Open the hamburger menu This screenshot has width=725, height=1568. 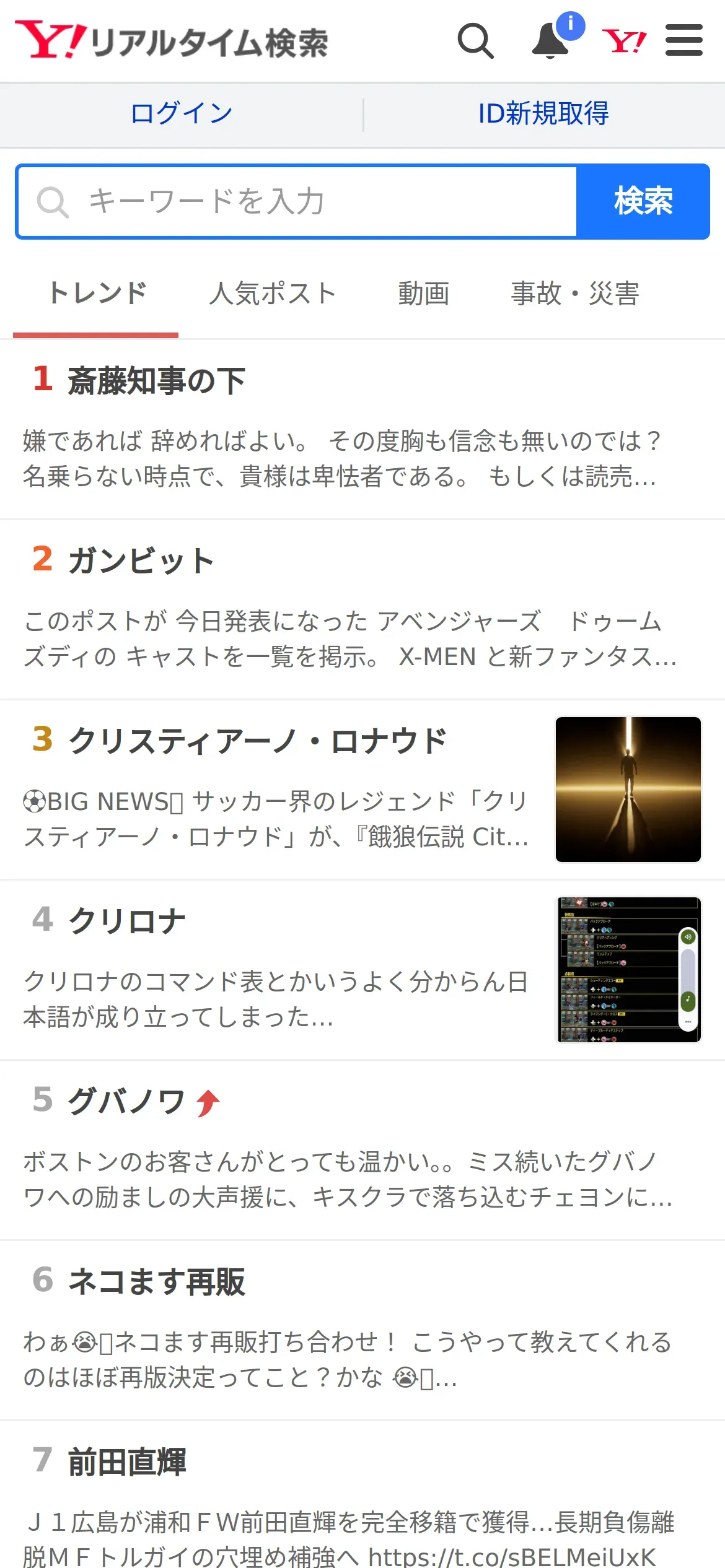pos(684,40)
